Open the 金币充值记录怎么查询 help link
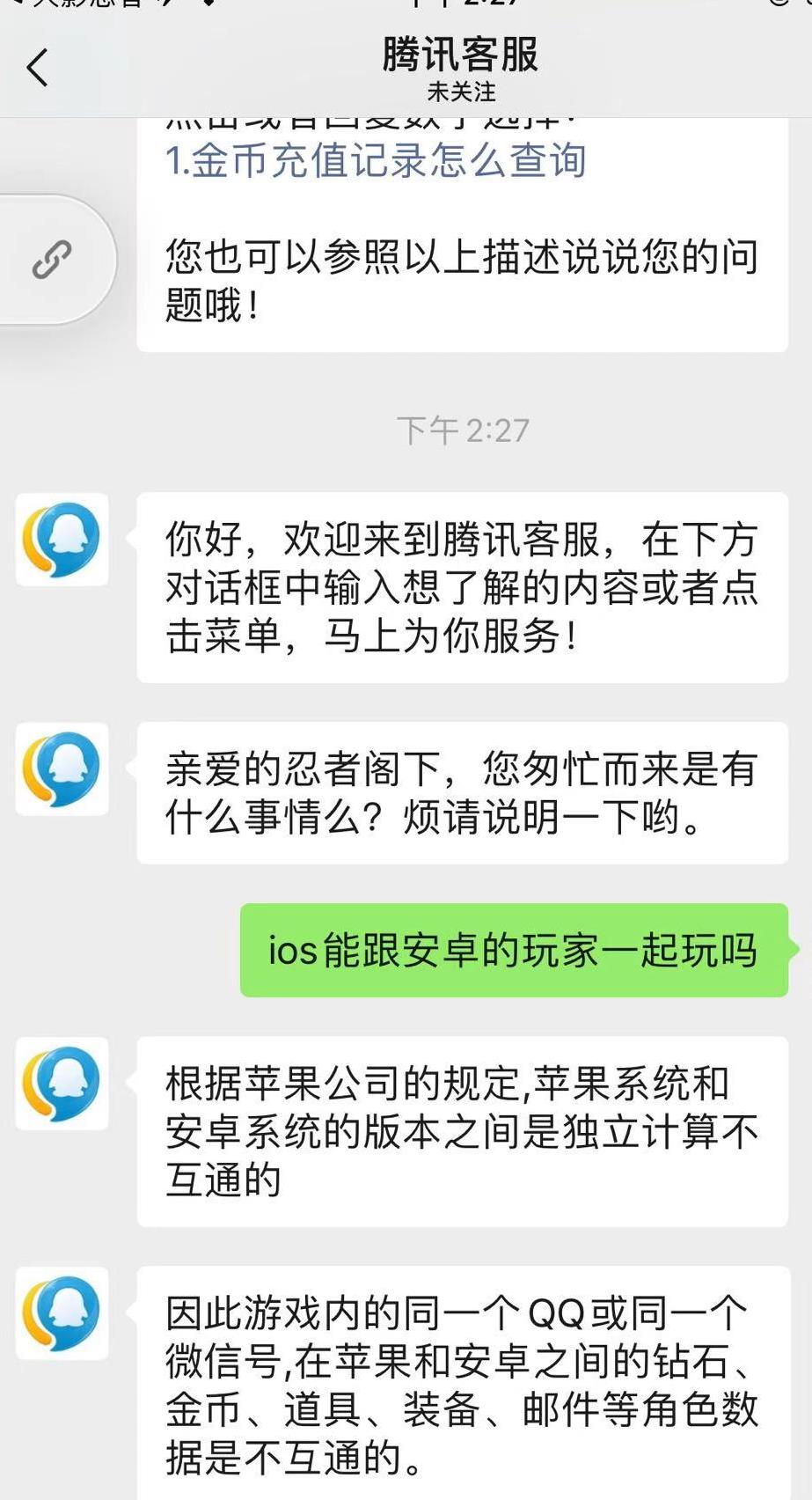Screen dimensions: 812x1500 pos(378,162)
